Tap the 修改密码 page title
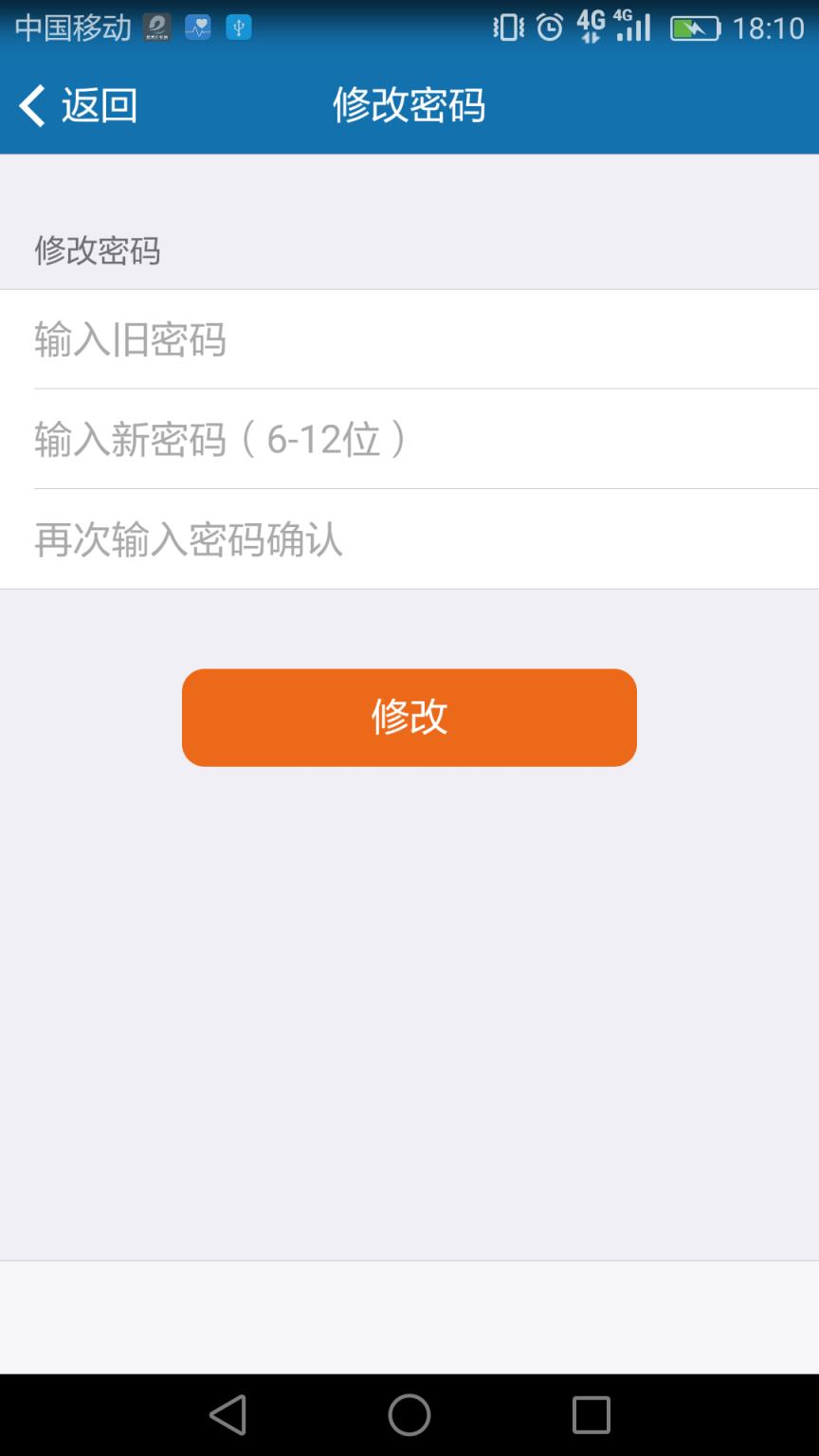 pyautogui.click(x=409, y=105)
